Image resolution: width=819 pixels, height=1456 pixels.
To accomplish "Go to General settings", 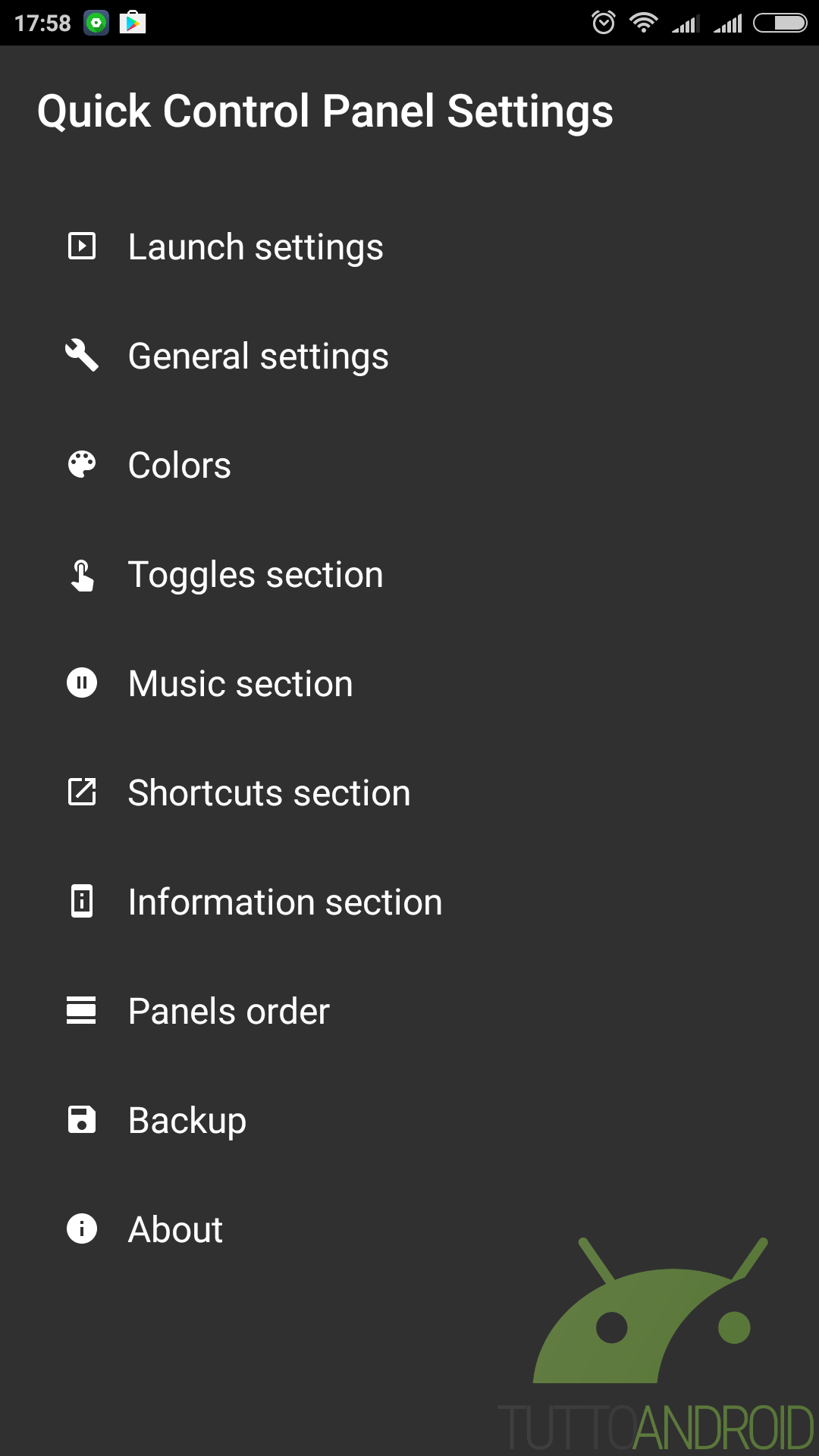I will (409, 356).
